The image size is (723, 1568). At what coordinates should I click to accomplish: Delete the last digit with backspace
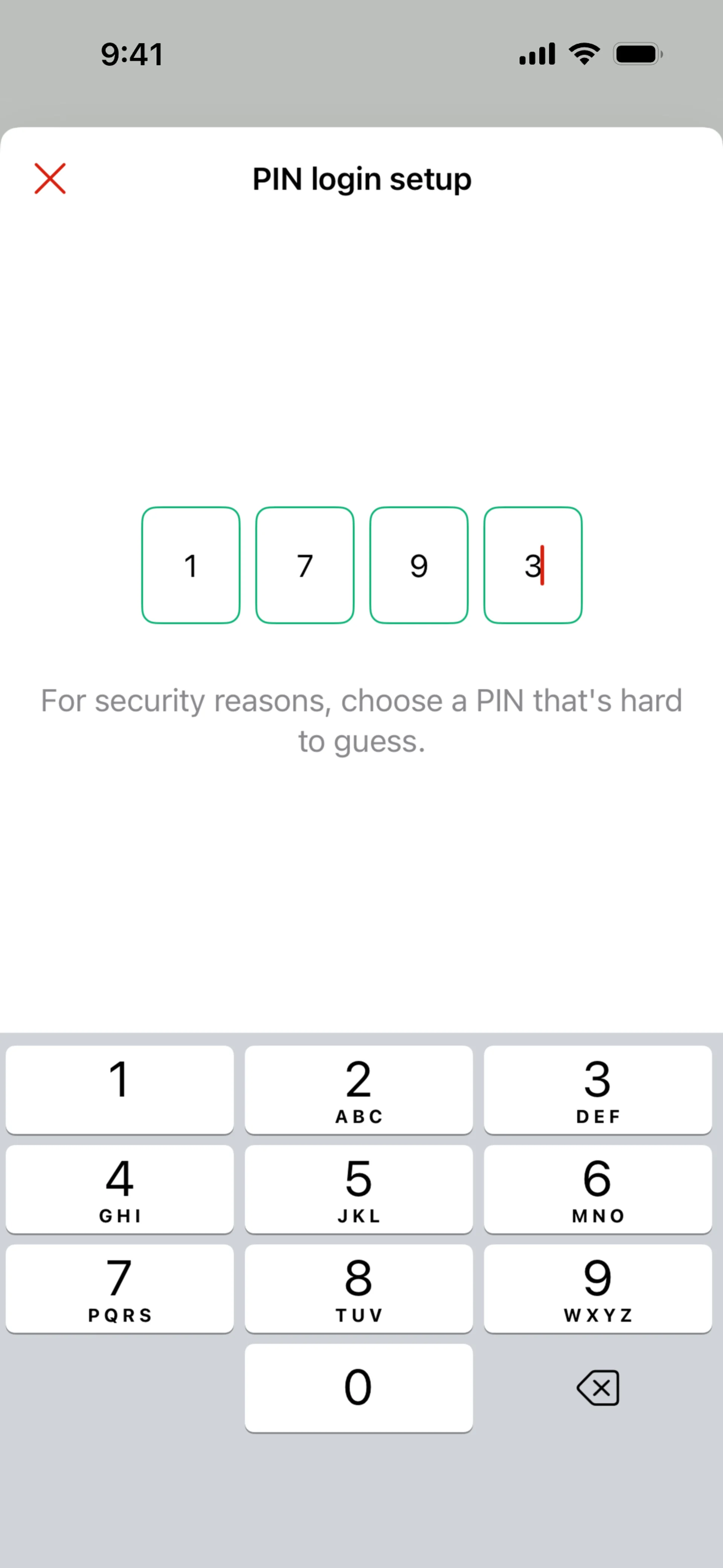[598, 1387]
